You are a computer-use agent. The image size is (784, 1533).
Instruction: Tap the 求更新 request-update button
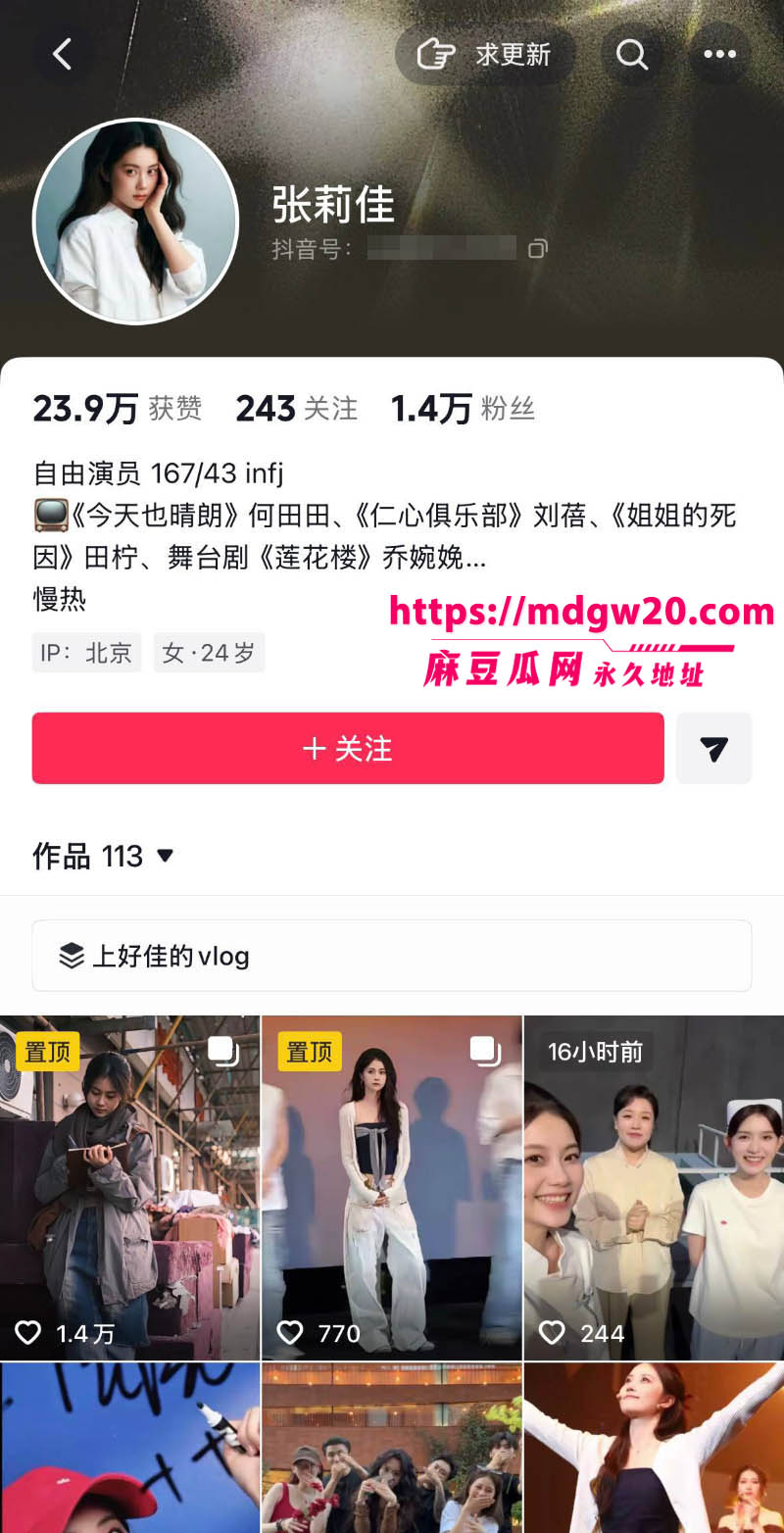(x=485, y=54)
